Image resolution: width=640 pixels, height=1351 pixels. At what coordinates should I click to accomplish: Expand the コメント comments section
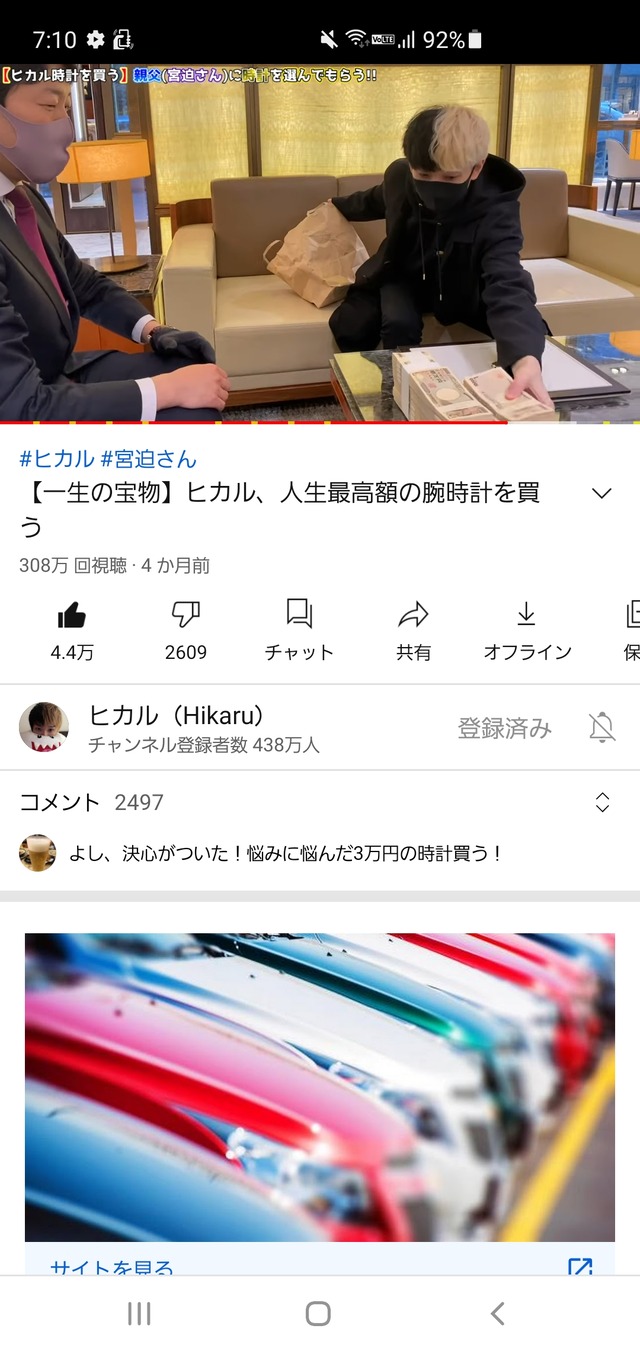tap(602, 802)
